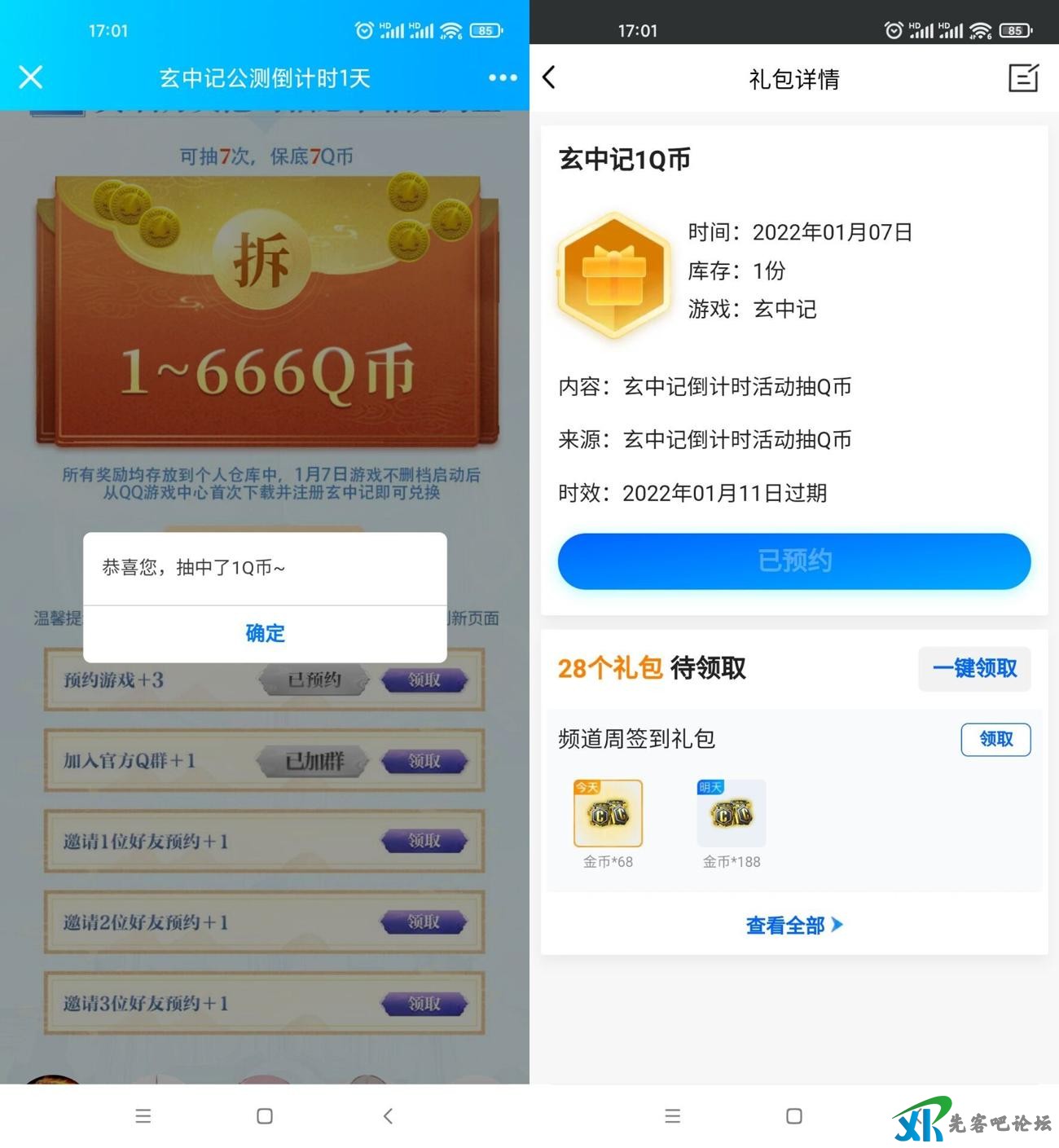Claim the 加入官方Q群+1 reward
Image resolution: width=1059 pixels, height=1148 pixels.
coord(426,761)
